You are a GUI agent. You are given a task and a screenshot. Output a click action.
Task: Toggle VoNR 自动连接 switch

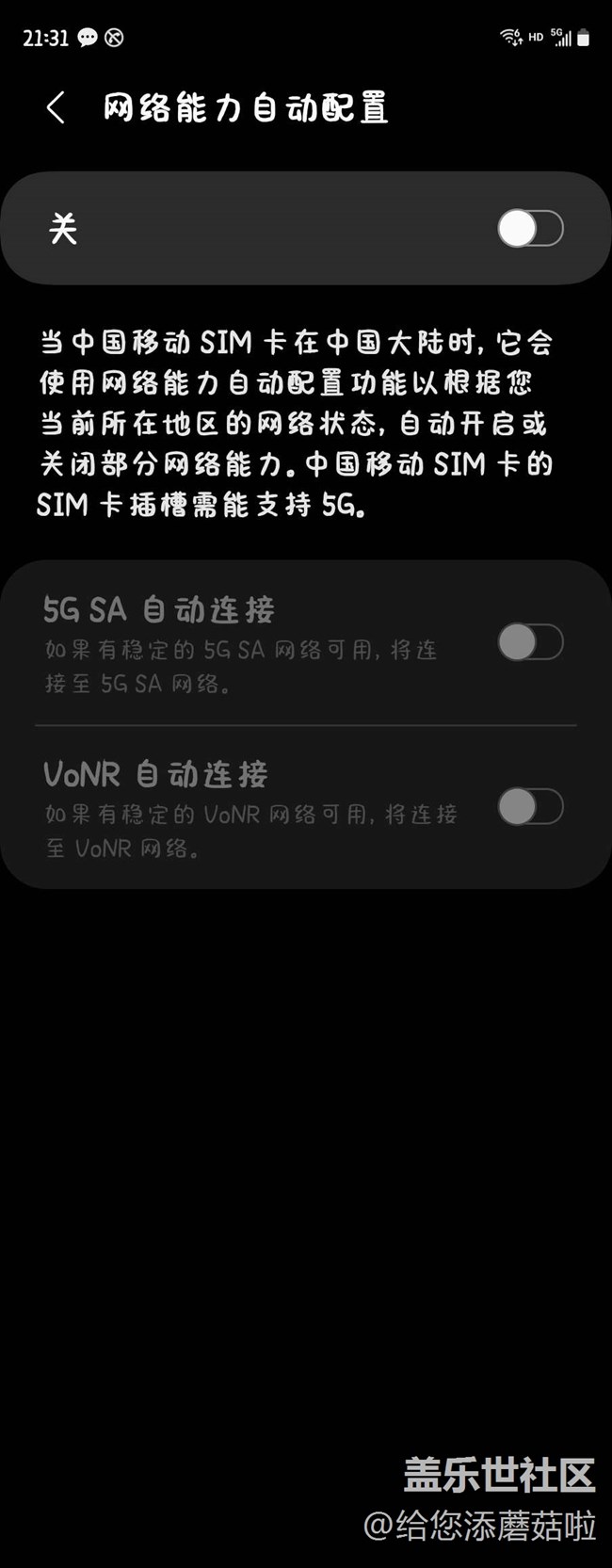530,807
